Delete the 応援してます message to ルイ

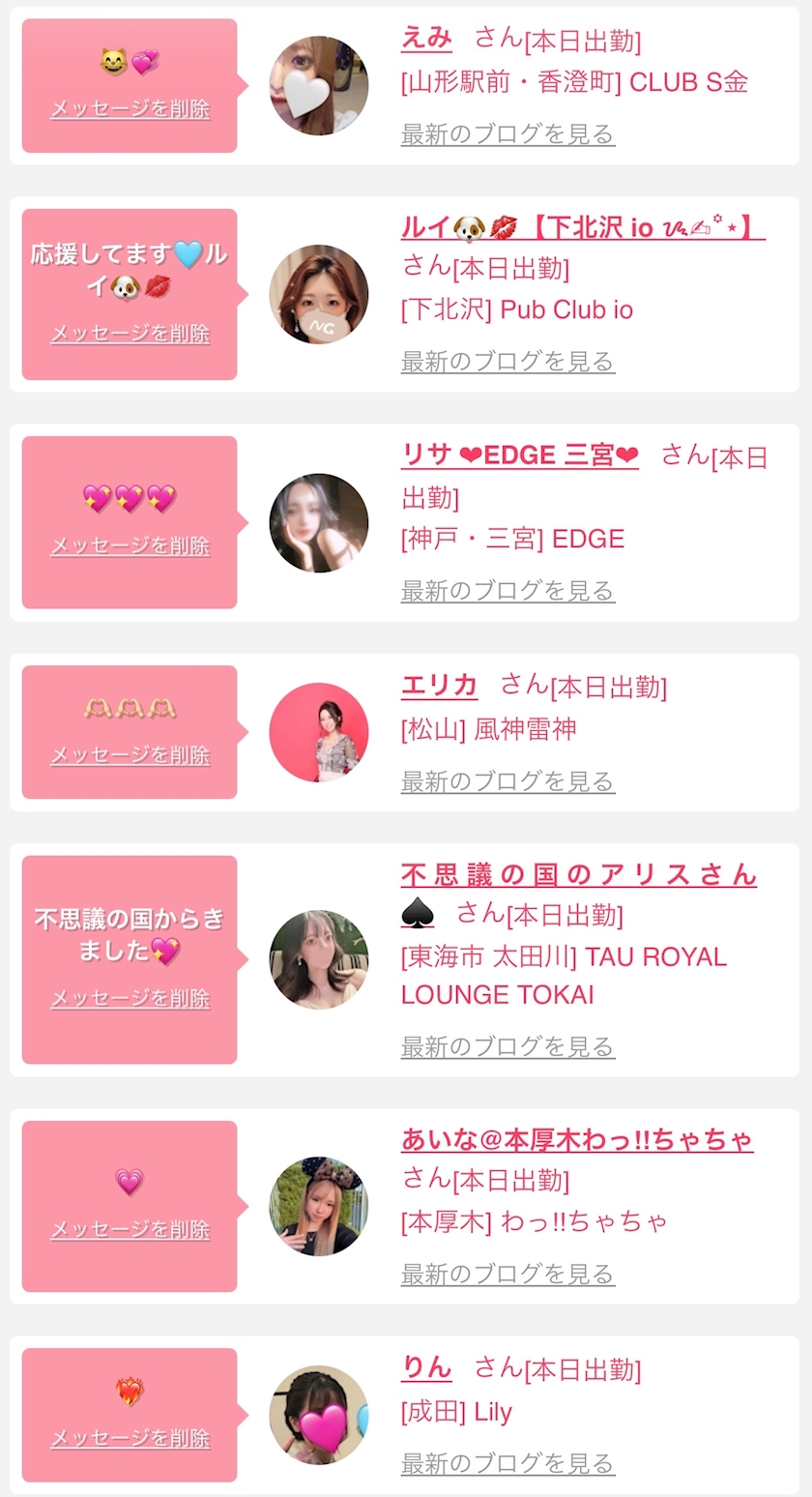click(130, 334)
